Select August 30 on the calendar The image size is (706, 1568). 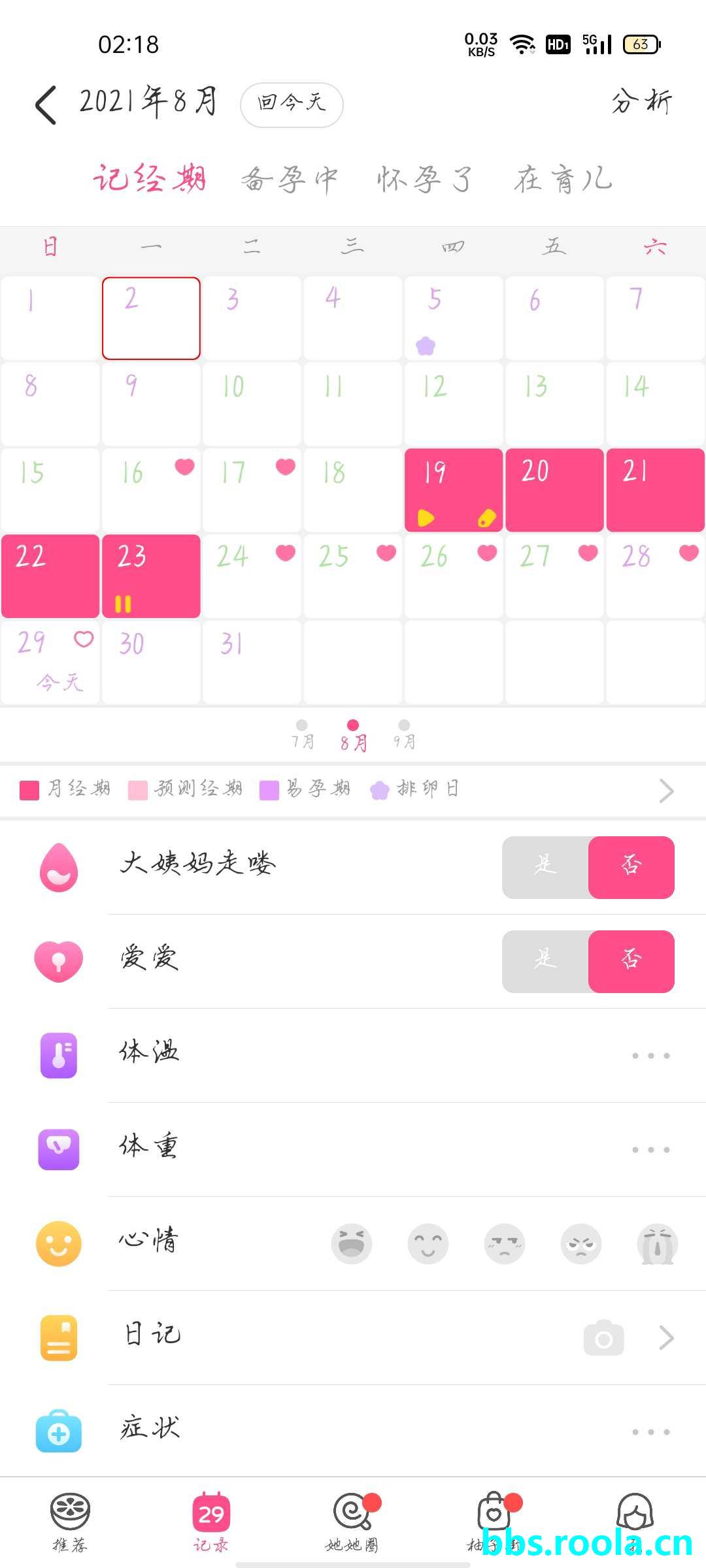[151, 661]
